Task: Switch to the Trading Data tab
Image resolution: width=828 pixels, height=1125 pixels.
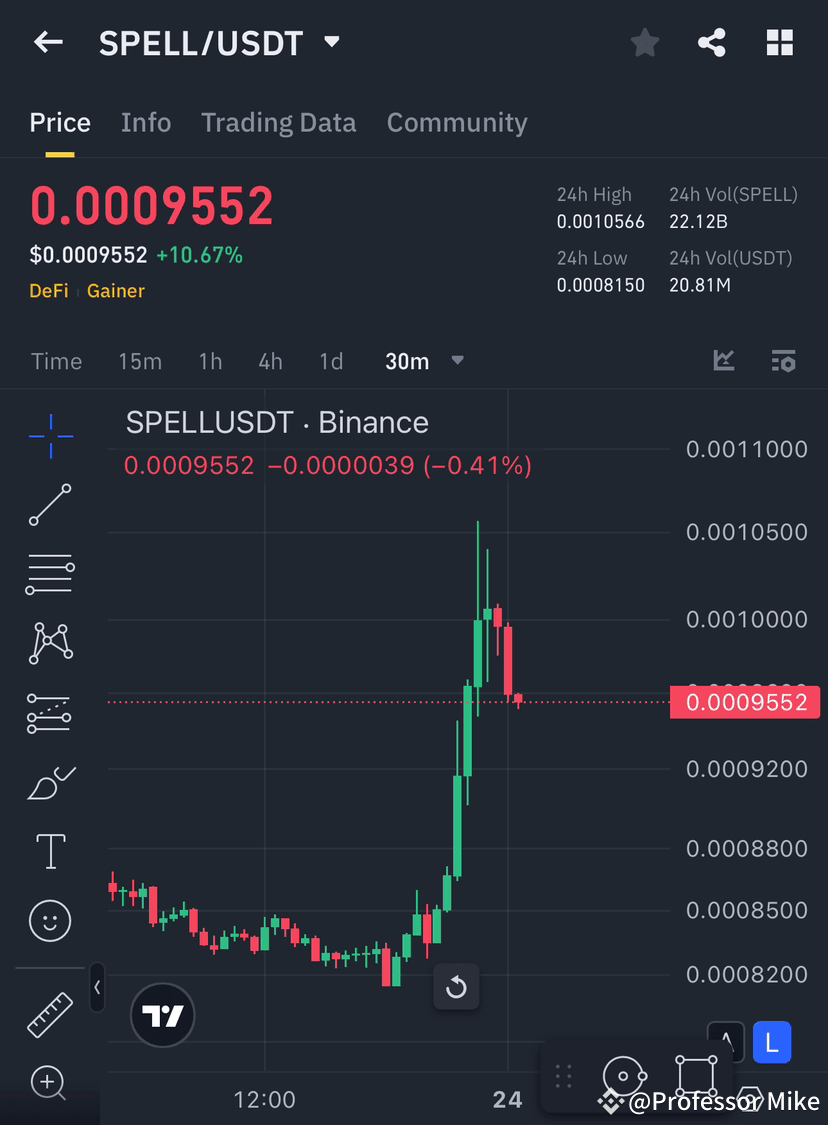Action: point(278,122)
